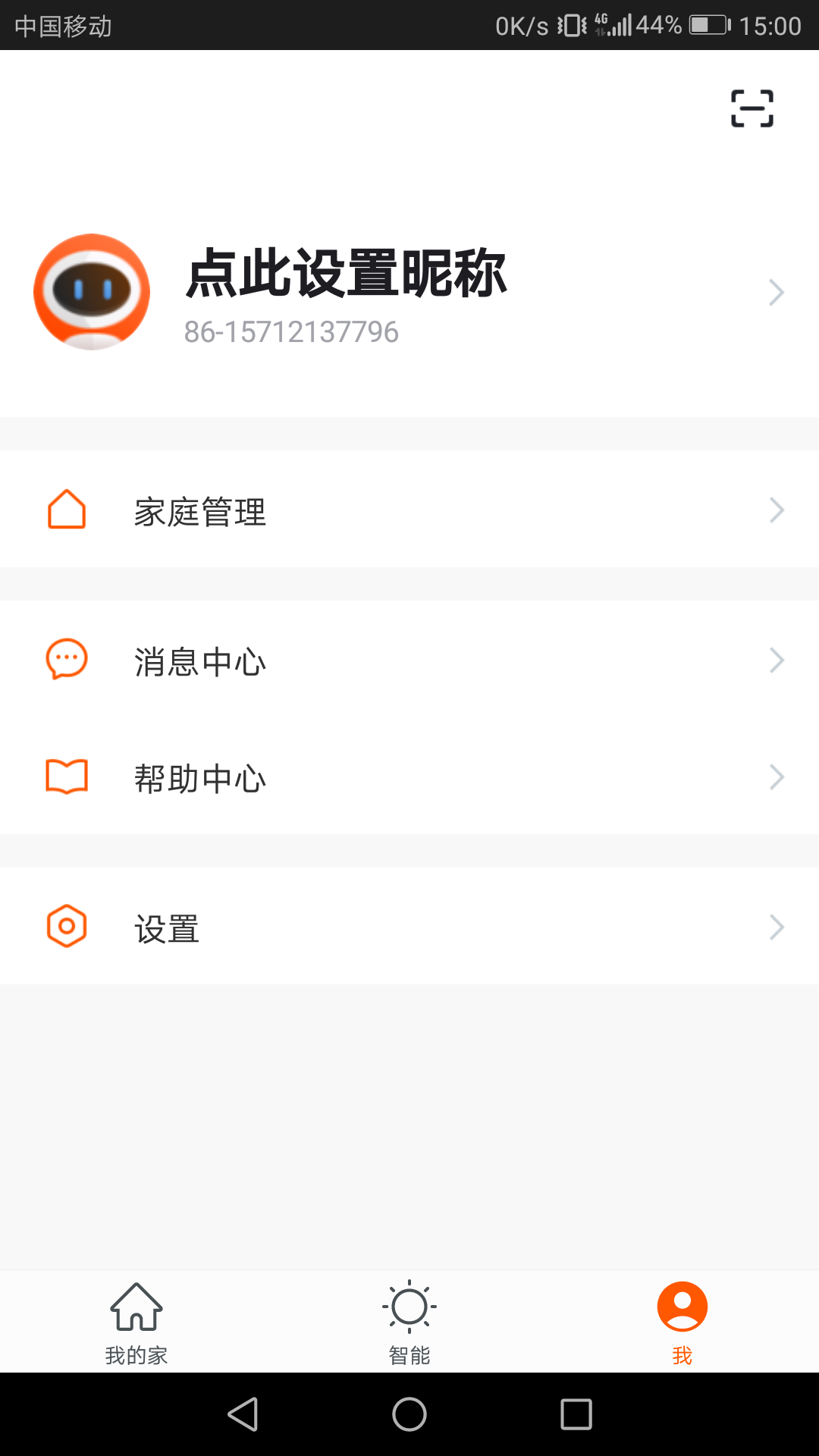The height and width of the screenshot is (1456, 819).
Task: Open the scan icon at top right
Action: click(x=752, y=108)
